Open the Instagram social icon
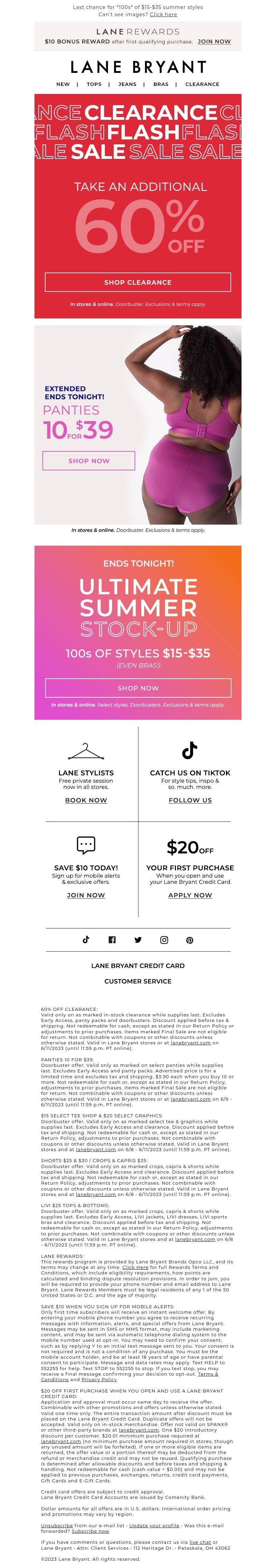The height and width of the screenshot is (1568, 276). point(164,940)
